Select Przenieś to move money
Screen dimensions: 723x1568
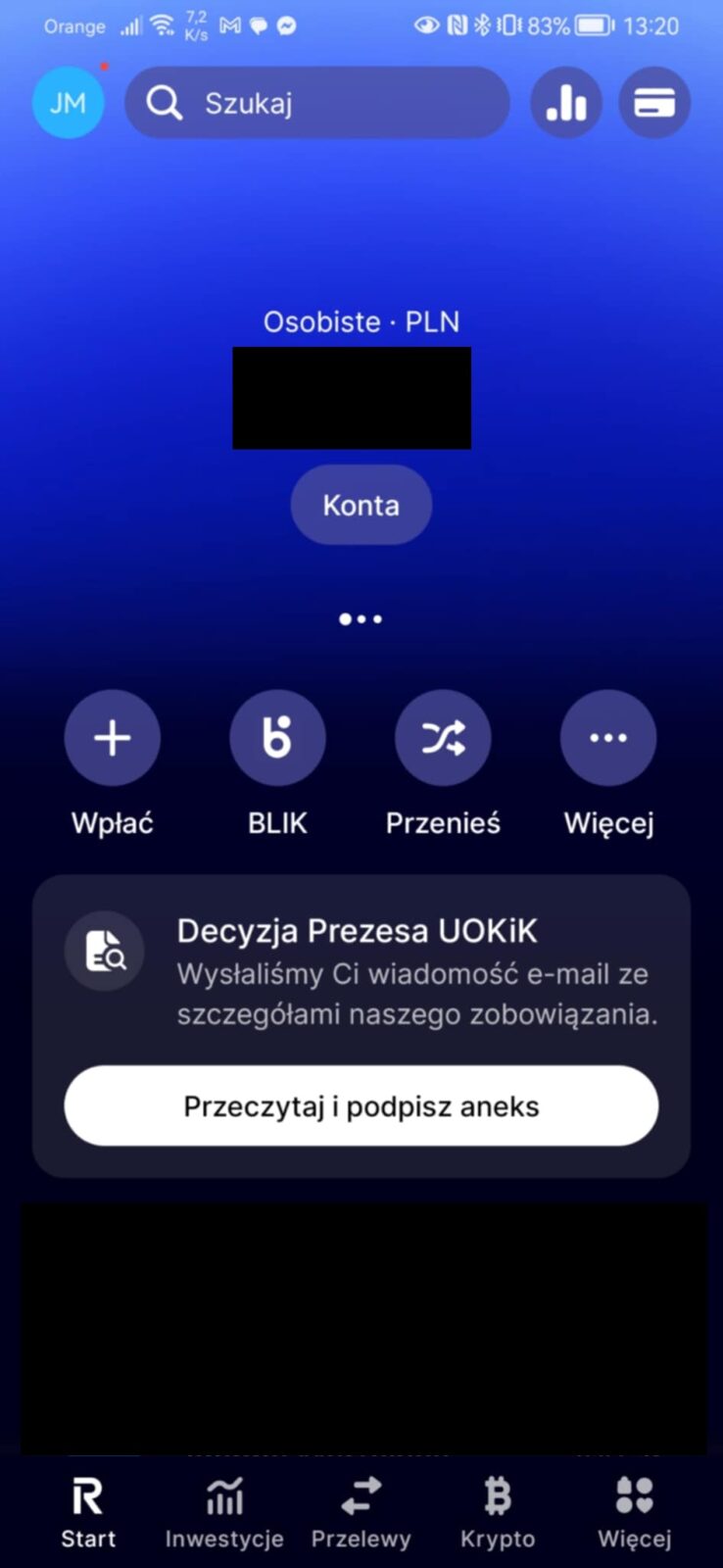[443, 738]
